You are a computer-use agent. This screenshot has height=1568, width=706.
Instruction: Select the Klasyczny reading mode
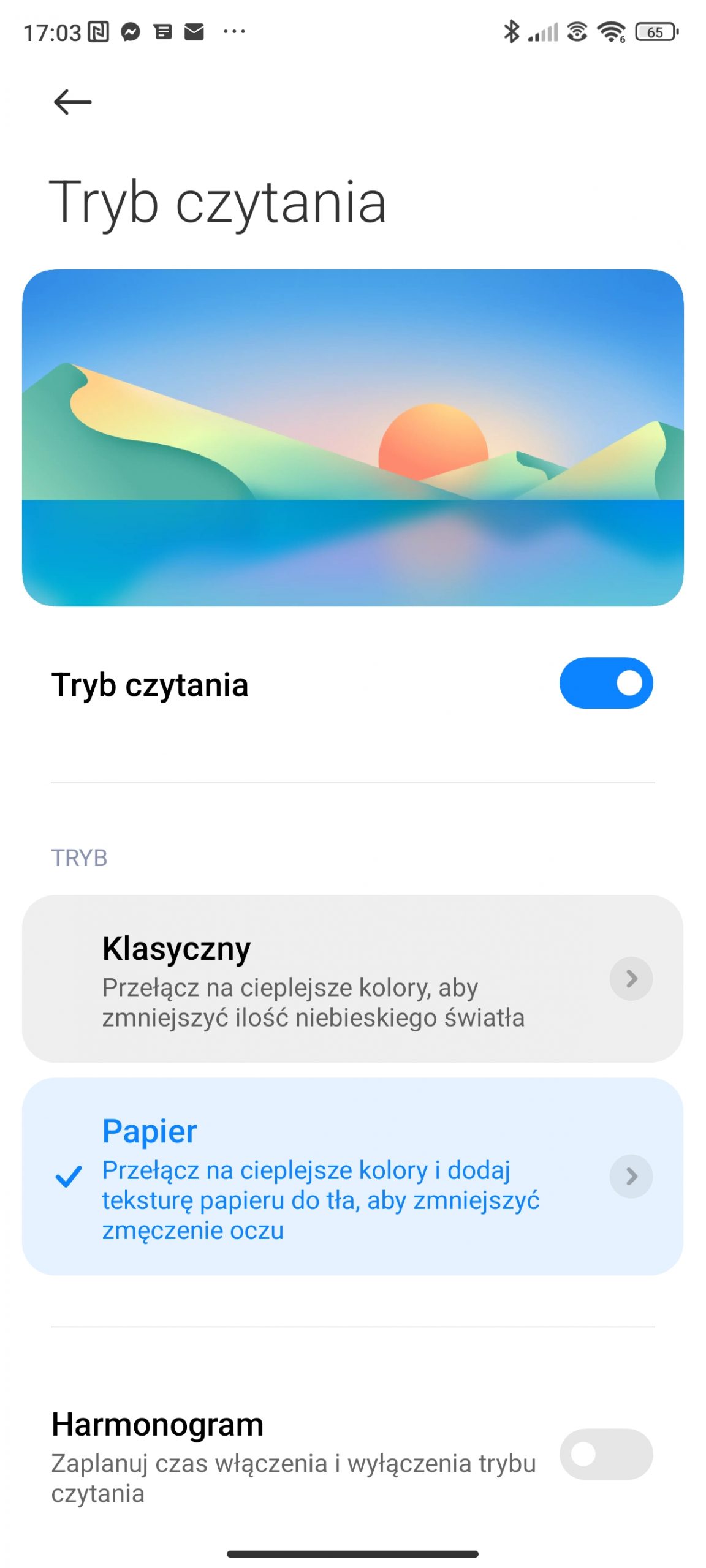[x=313, y=978]
